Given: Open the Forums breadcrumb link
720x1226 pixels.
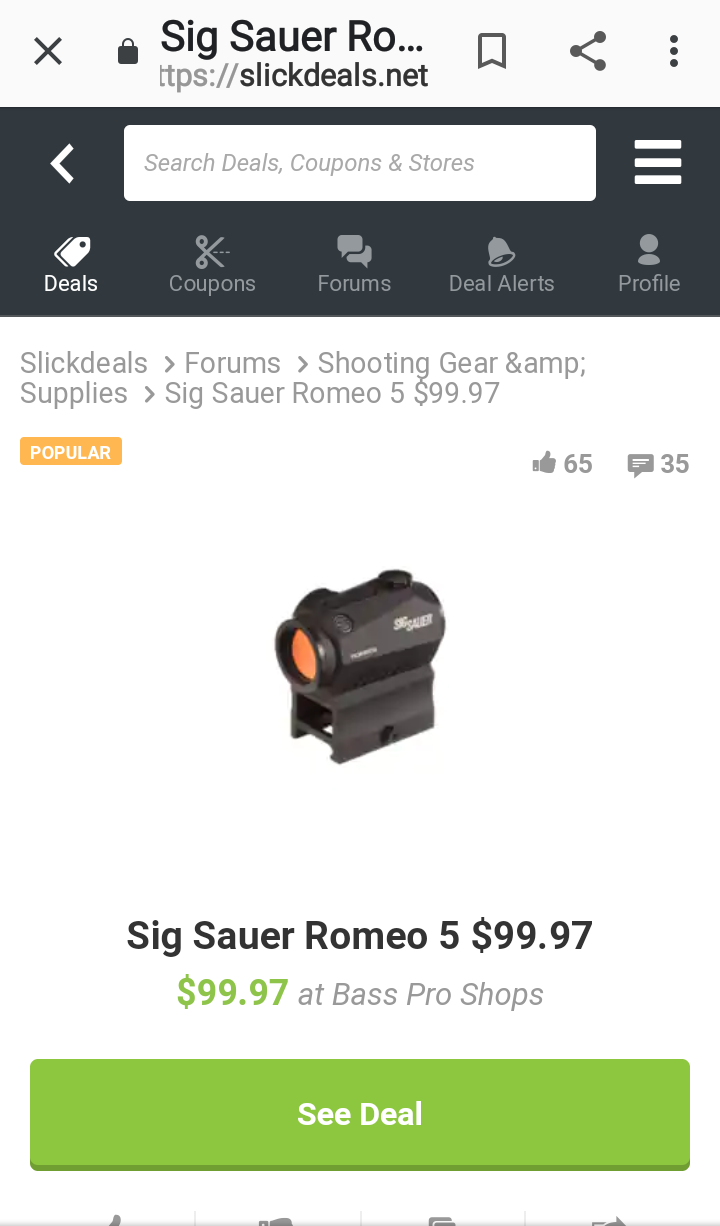Looking at the screenshot, I should pyautogui.click(x=232, y=363).
